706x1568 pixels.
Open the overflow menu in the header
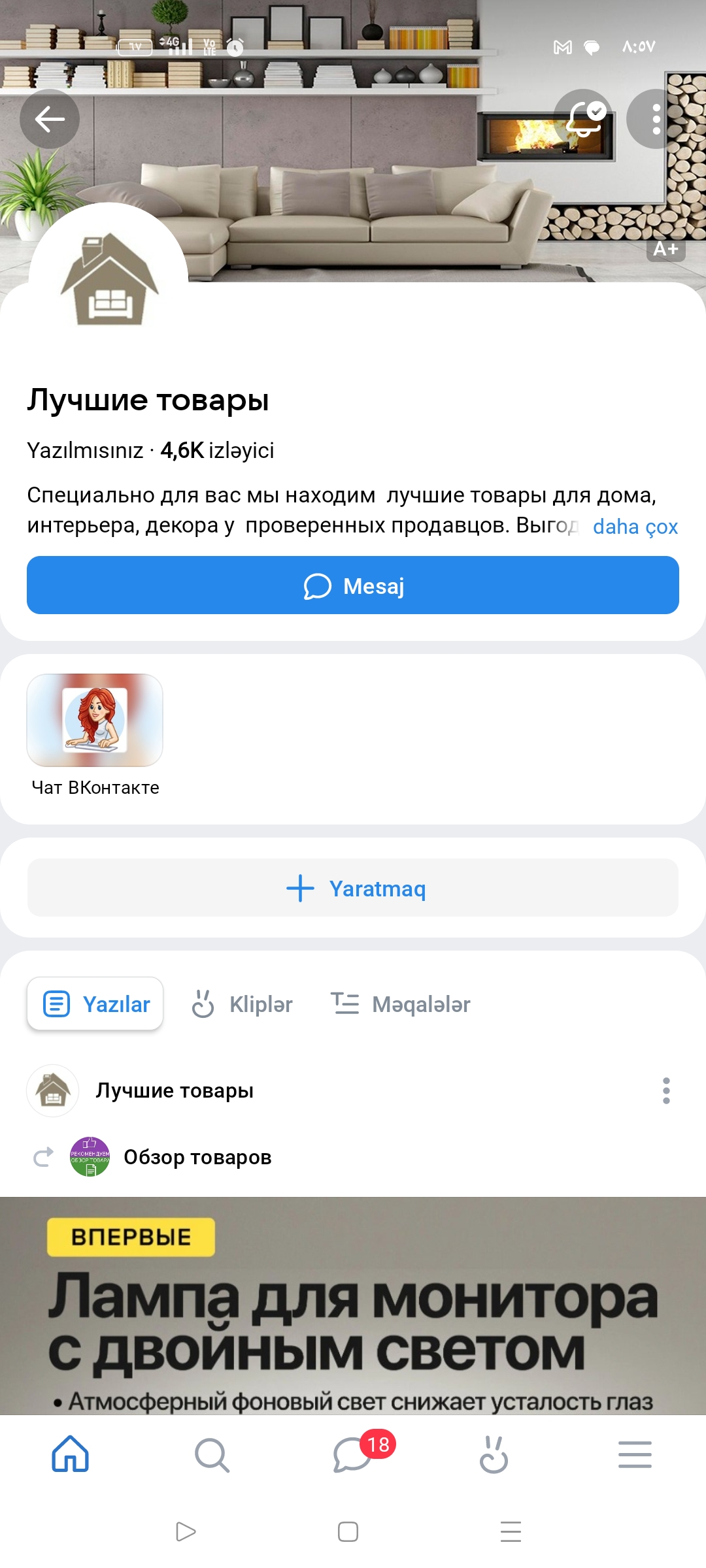[x=656, y=119]
